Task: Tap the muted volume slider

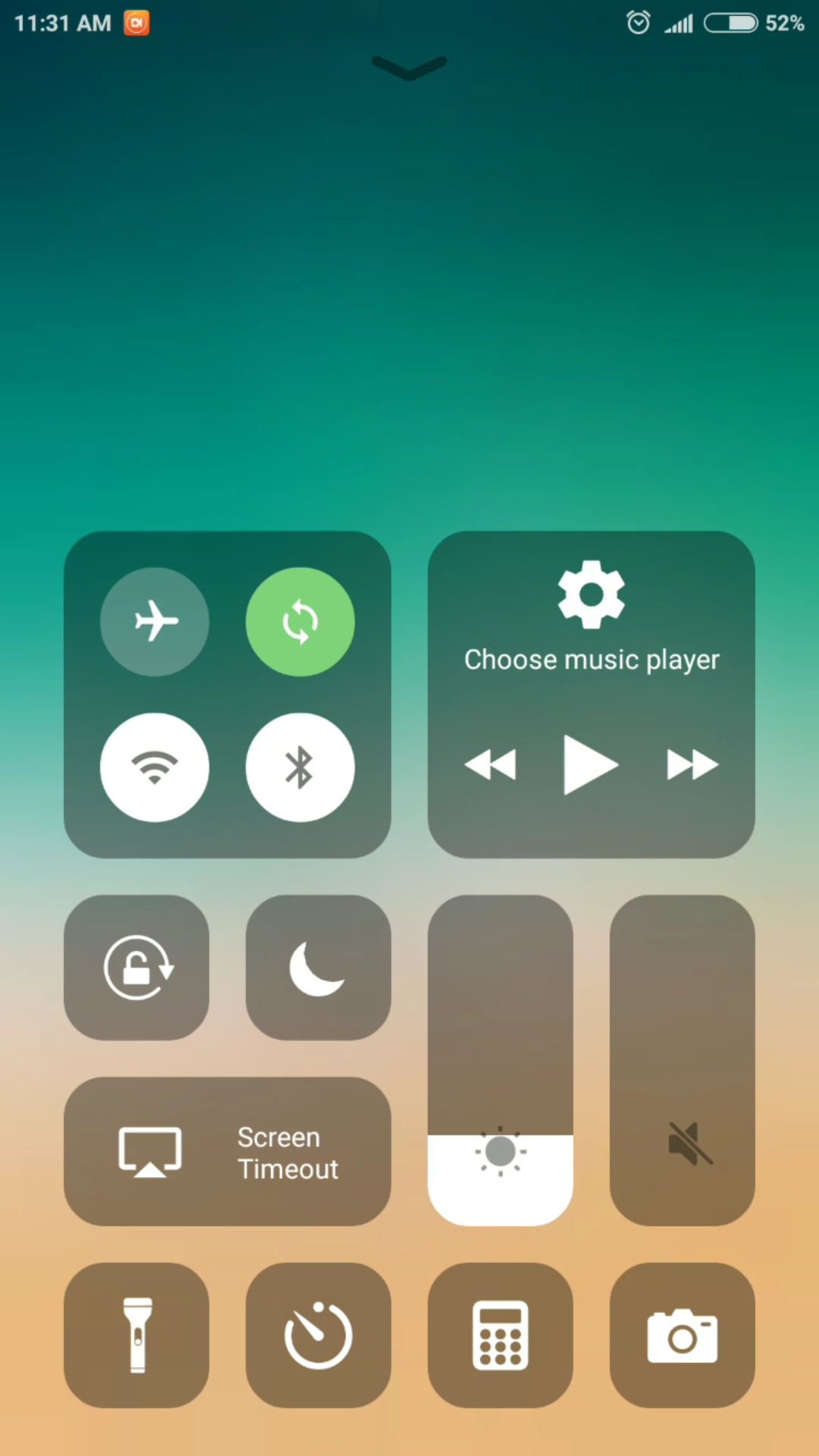Action: [682, 1060]
